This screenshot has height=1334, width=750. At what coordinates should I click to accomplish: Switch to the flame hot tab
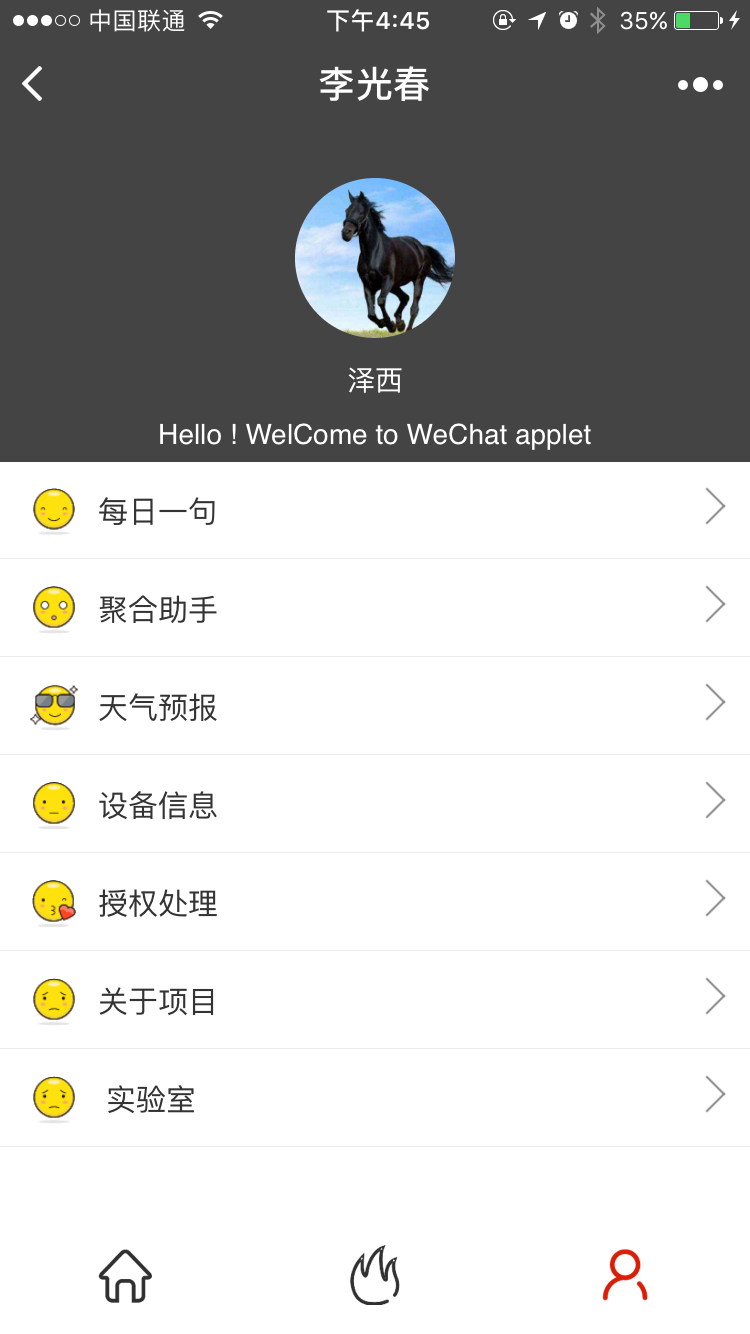click(375, 1276)
